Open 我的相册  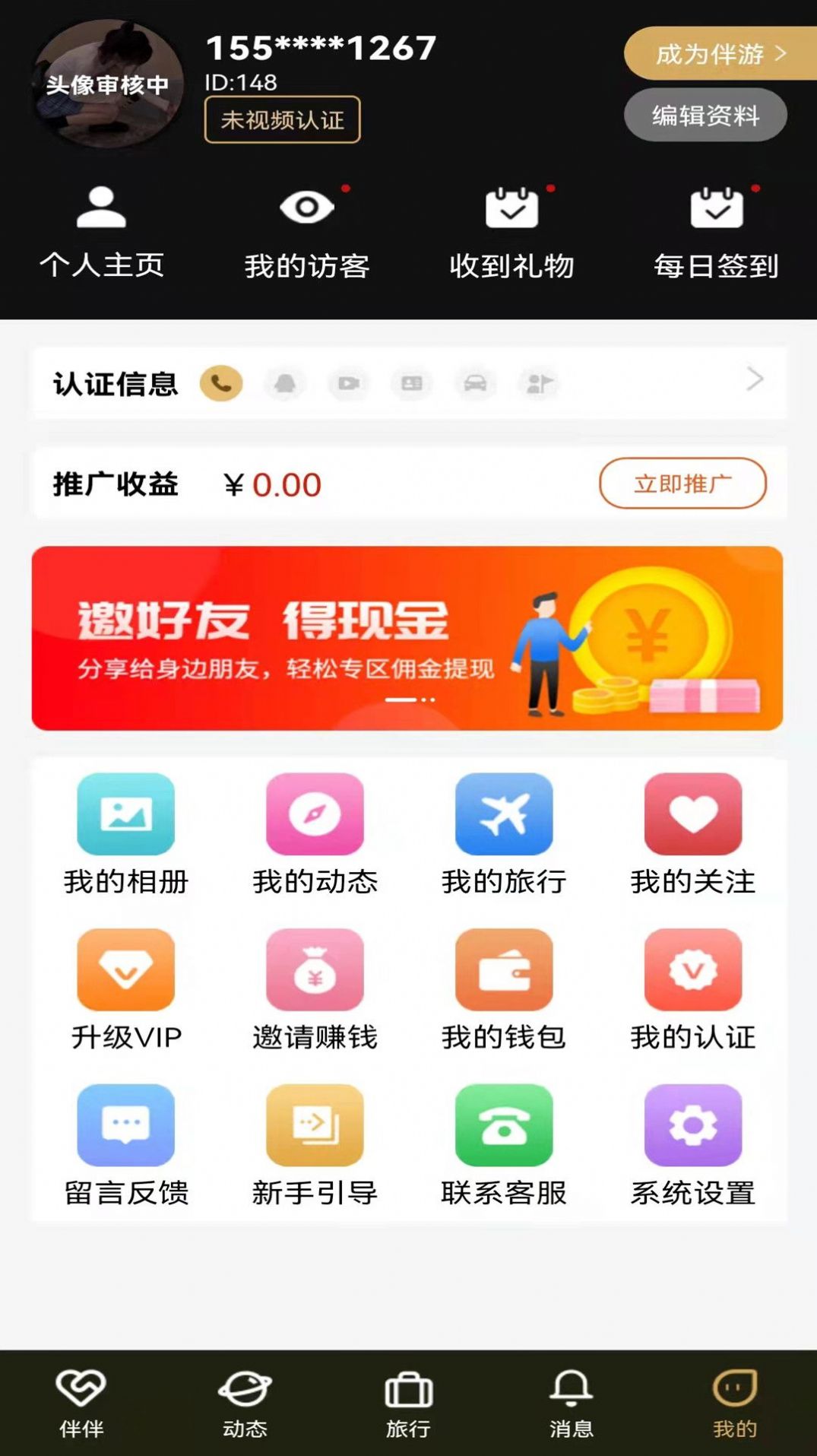tap(126, 833)
